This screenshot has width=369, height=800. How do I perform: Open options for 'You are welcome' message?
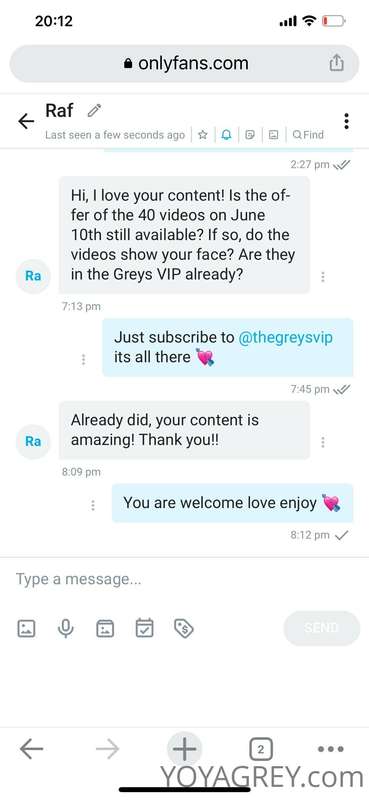pyautogui.click(x=92, y=505)
